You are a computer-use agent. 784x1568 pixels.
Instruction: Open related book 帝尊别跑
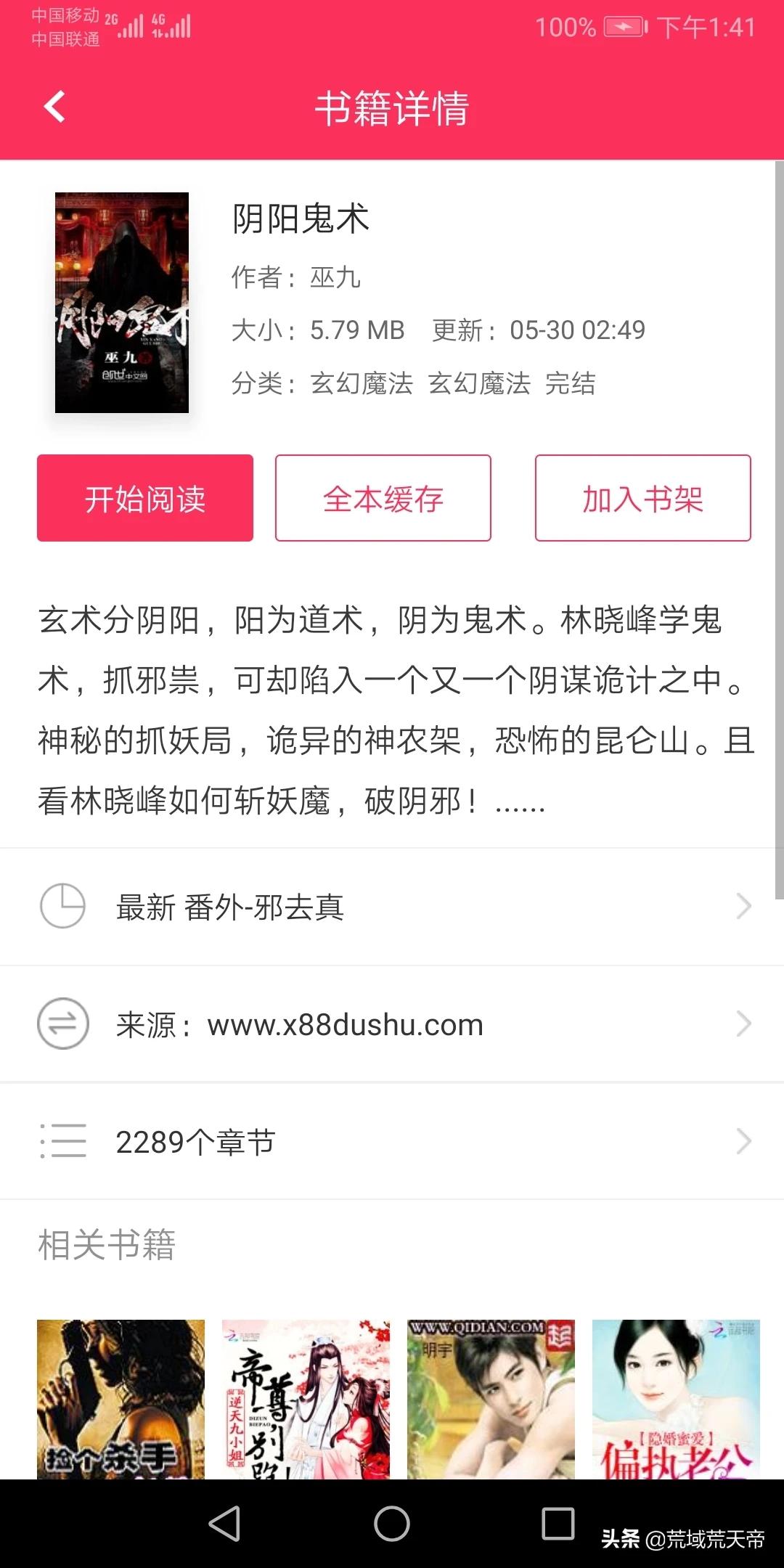[x=306, y=1399]
